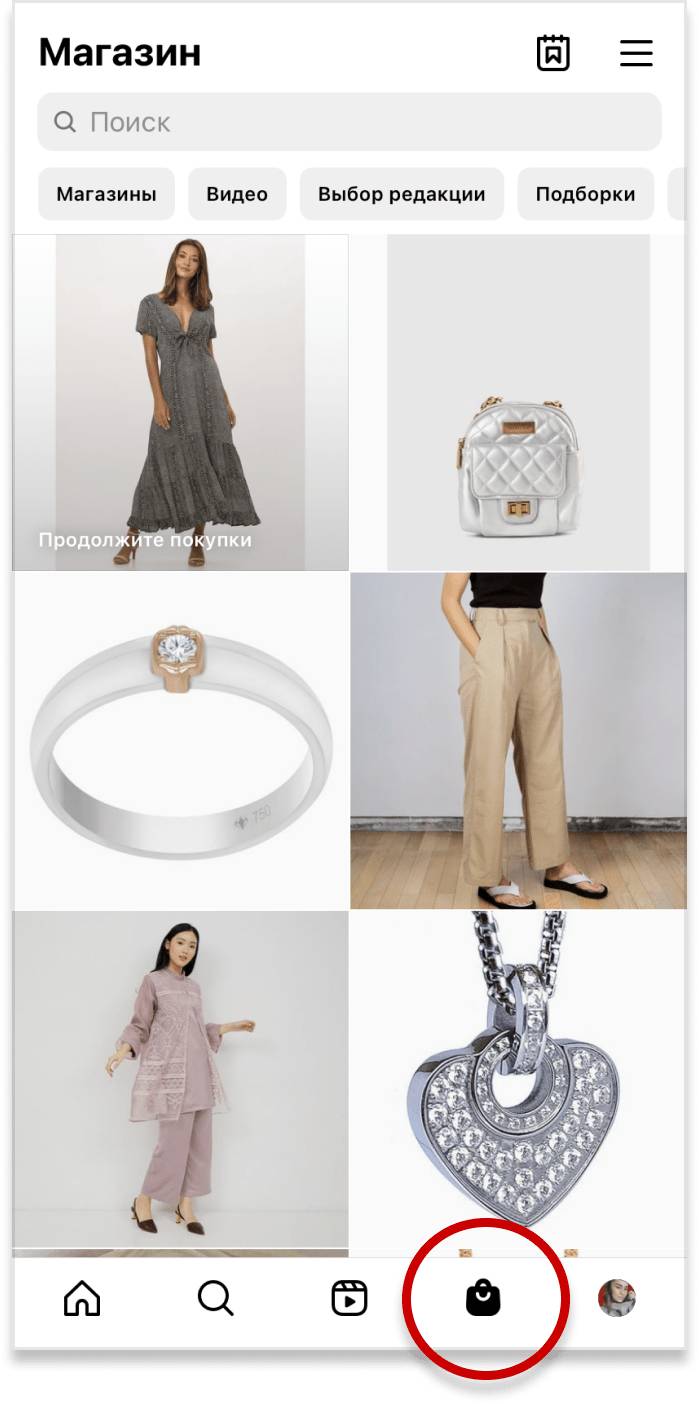Select the Видео chip
This screenshot has width=699, height=1404.
click(x=237, y=194)
